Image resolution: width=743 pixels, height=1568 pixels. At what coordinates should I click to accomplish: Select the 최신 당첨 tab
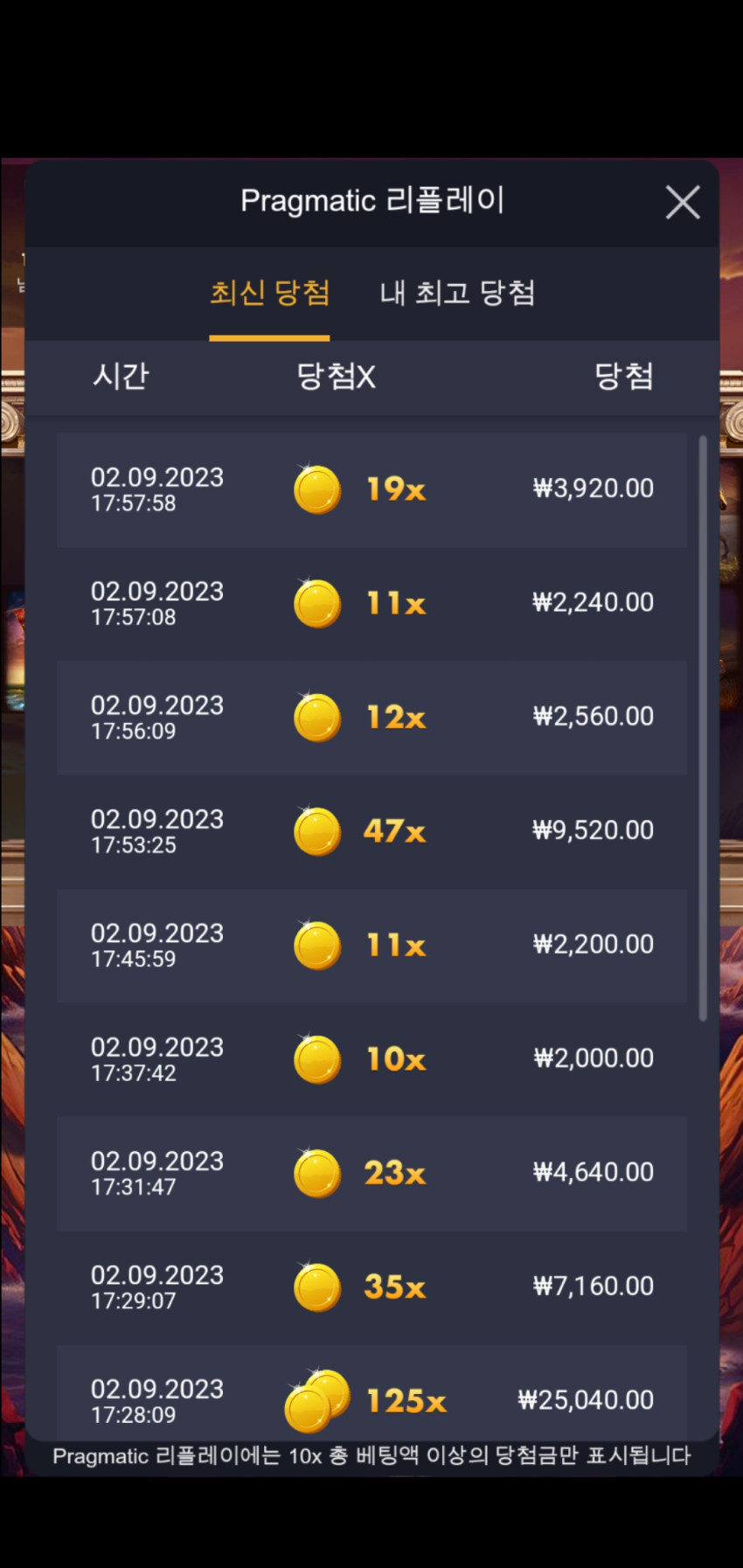(x=269, y=293)
